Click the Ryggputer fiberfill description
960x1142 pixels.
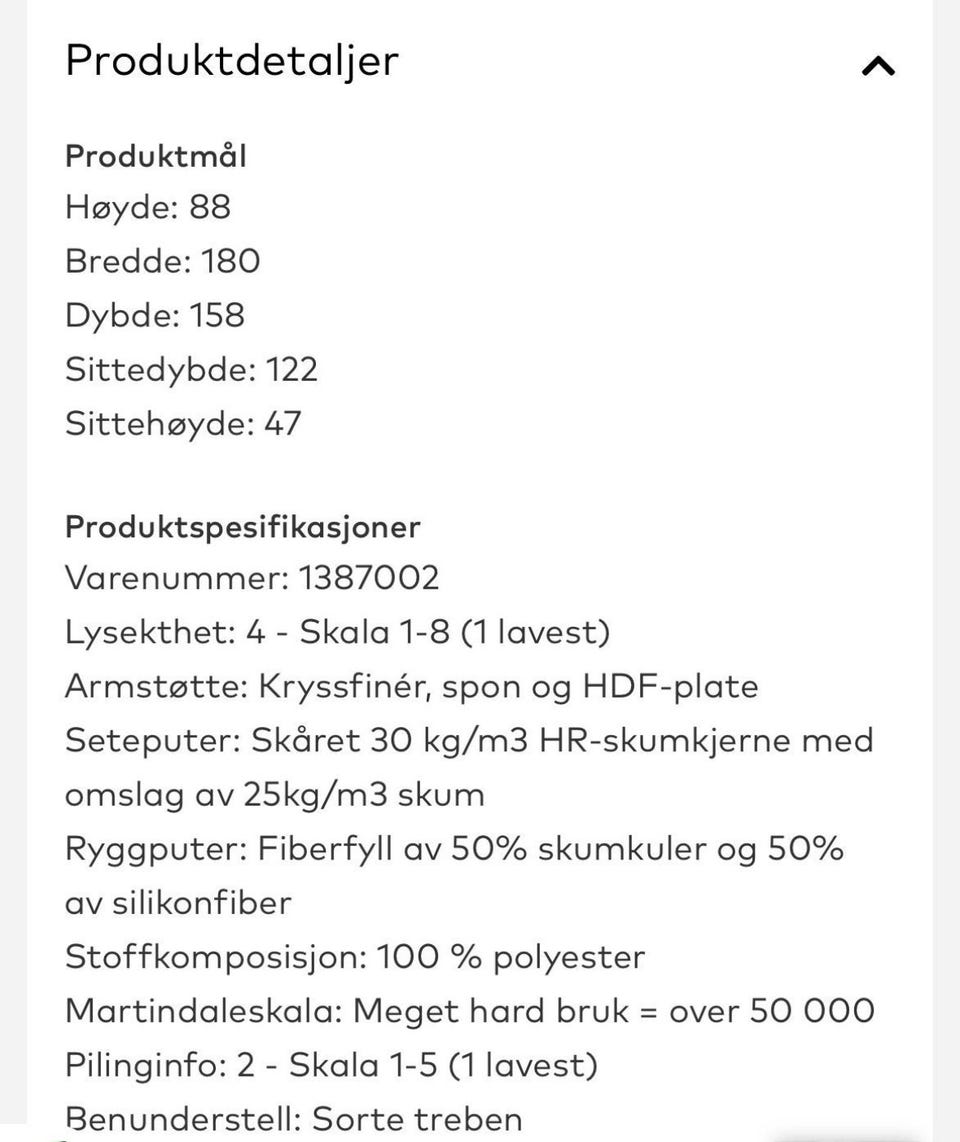click(455, 849)
